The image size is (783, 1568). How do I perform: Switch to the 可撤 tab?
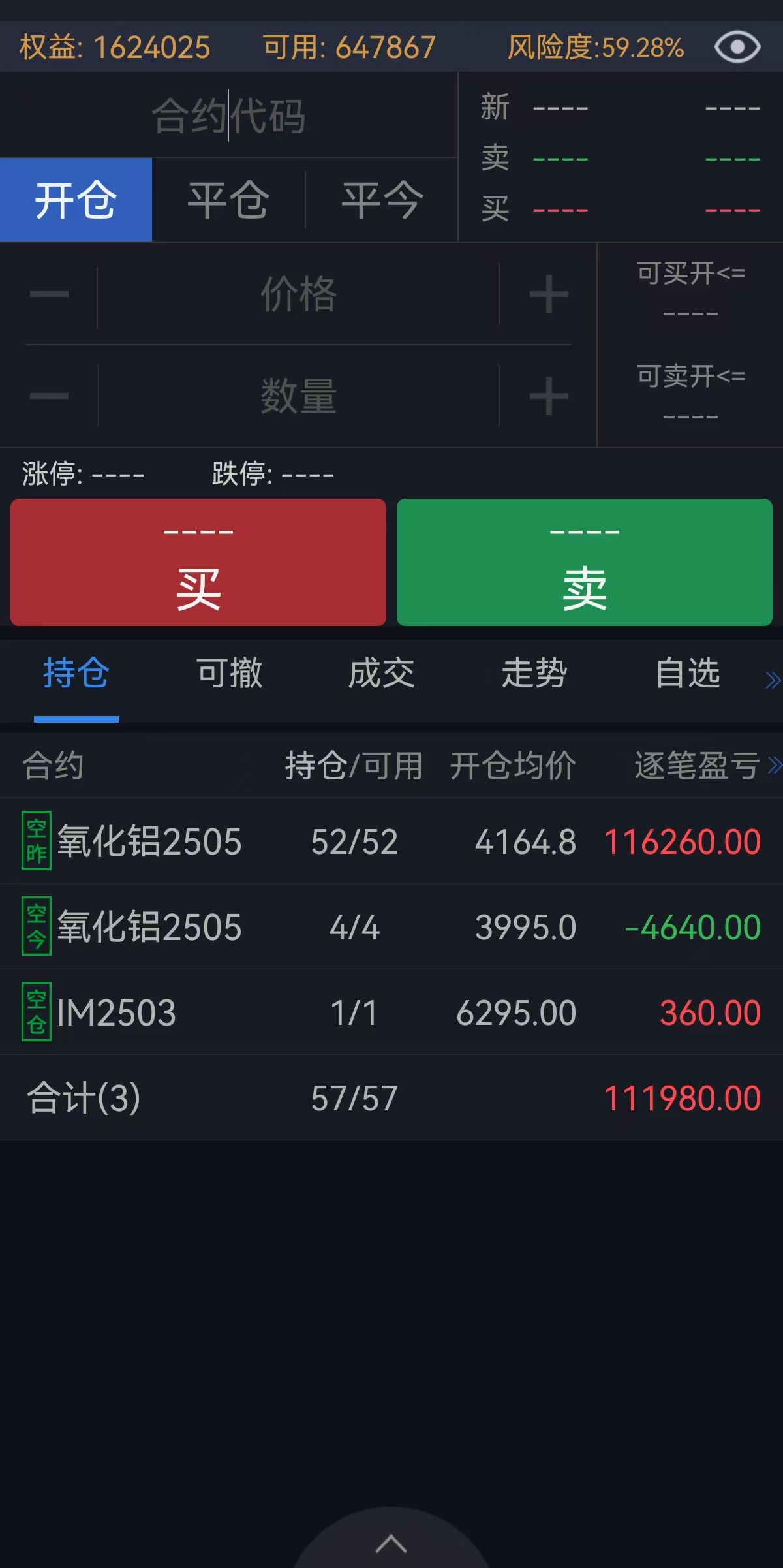(x=230, y=674)
